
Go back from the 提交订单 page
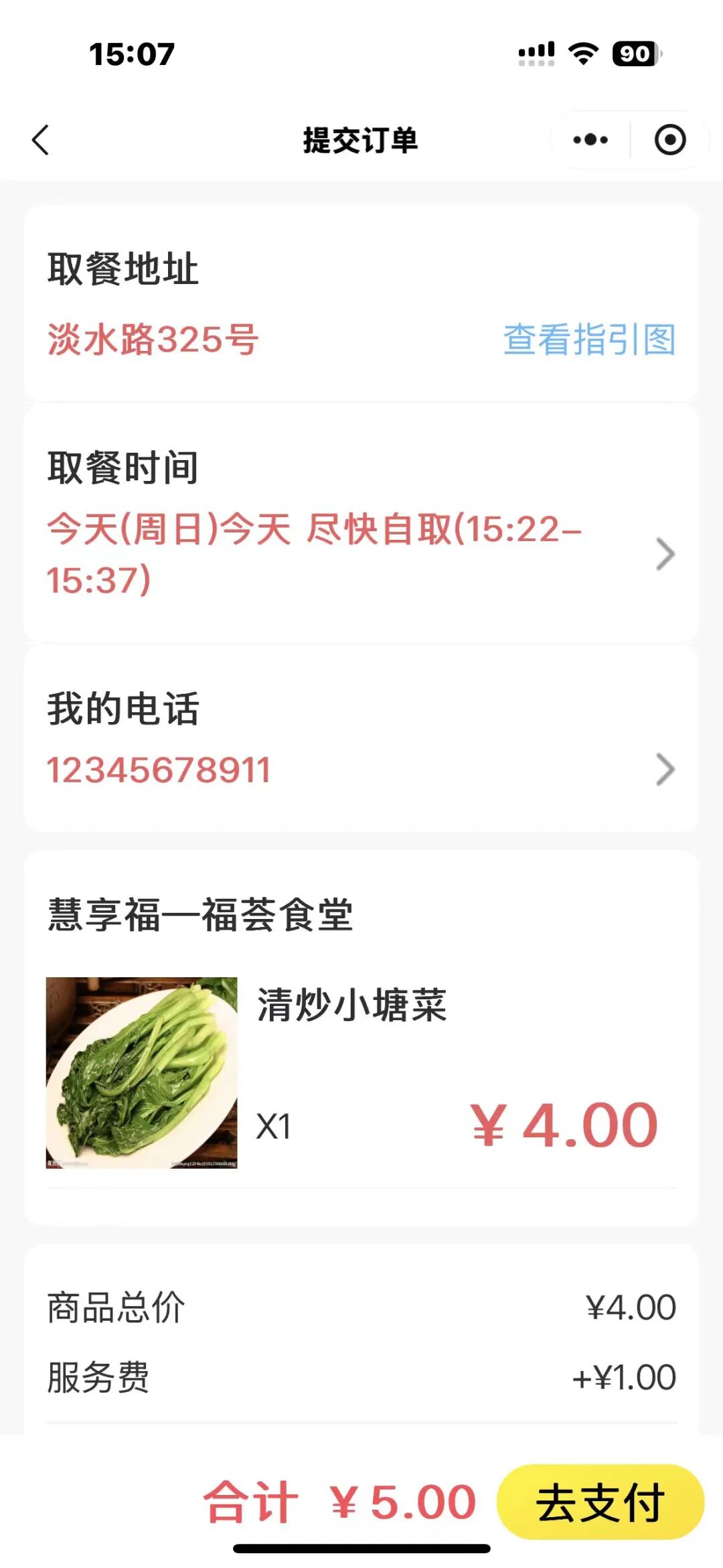[x=41, y=140]
